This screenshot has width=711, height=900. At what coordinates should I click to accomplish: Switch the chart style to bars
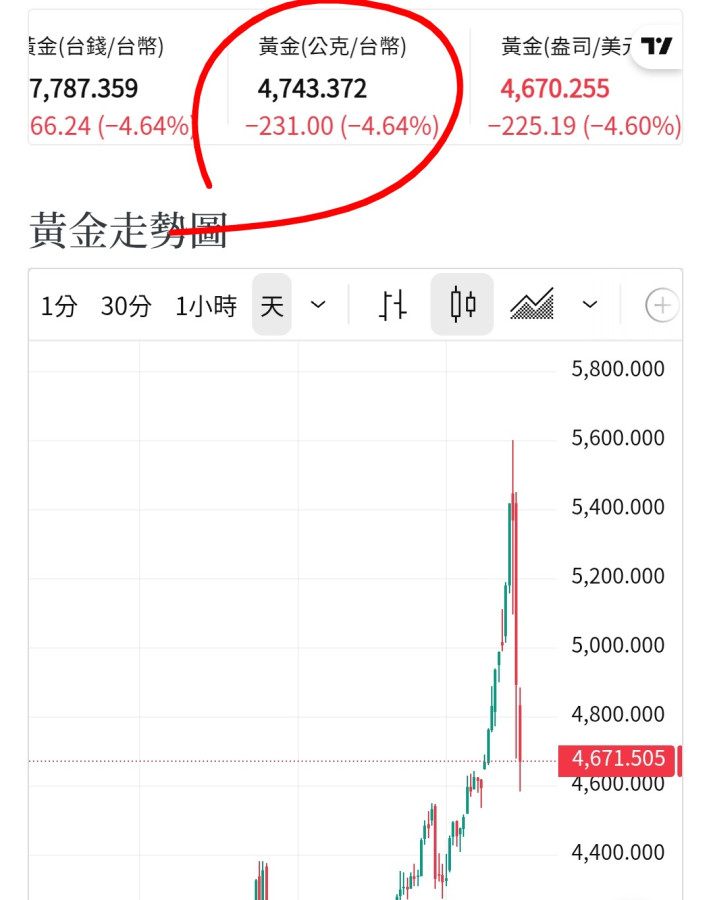tap(393, 305)
